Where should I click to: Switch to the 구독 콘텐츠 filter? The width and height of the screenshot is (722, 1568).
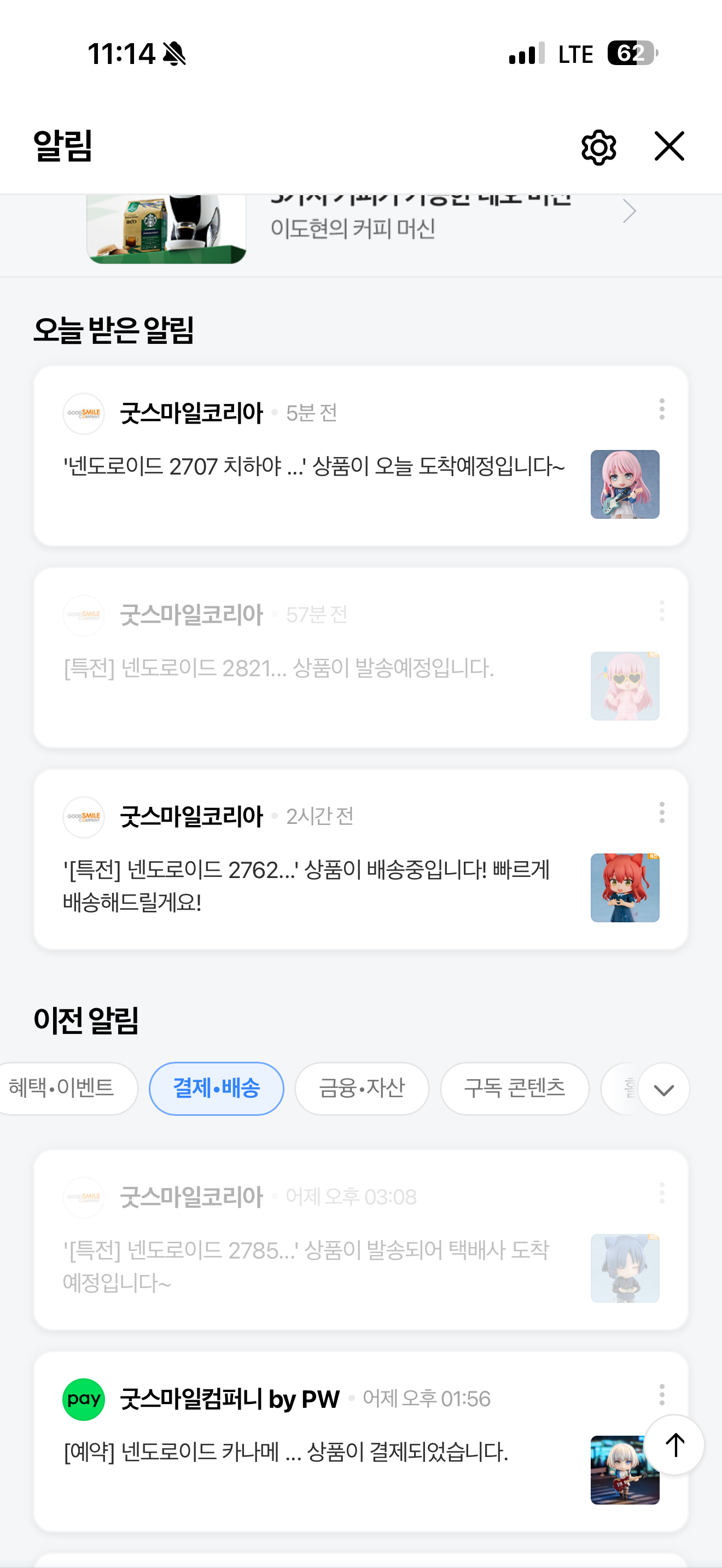coord(514,1089)
